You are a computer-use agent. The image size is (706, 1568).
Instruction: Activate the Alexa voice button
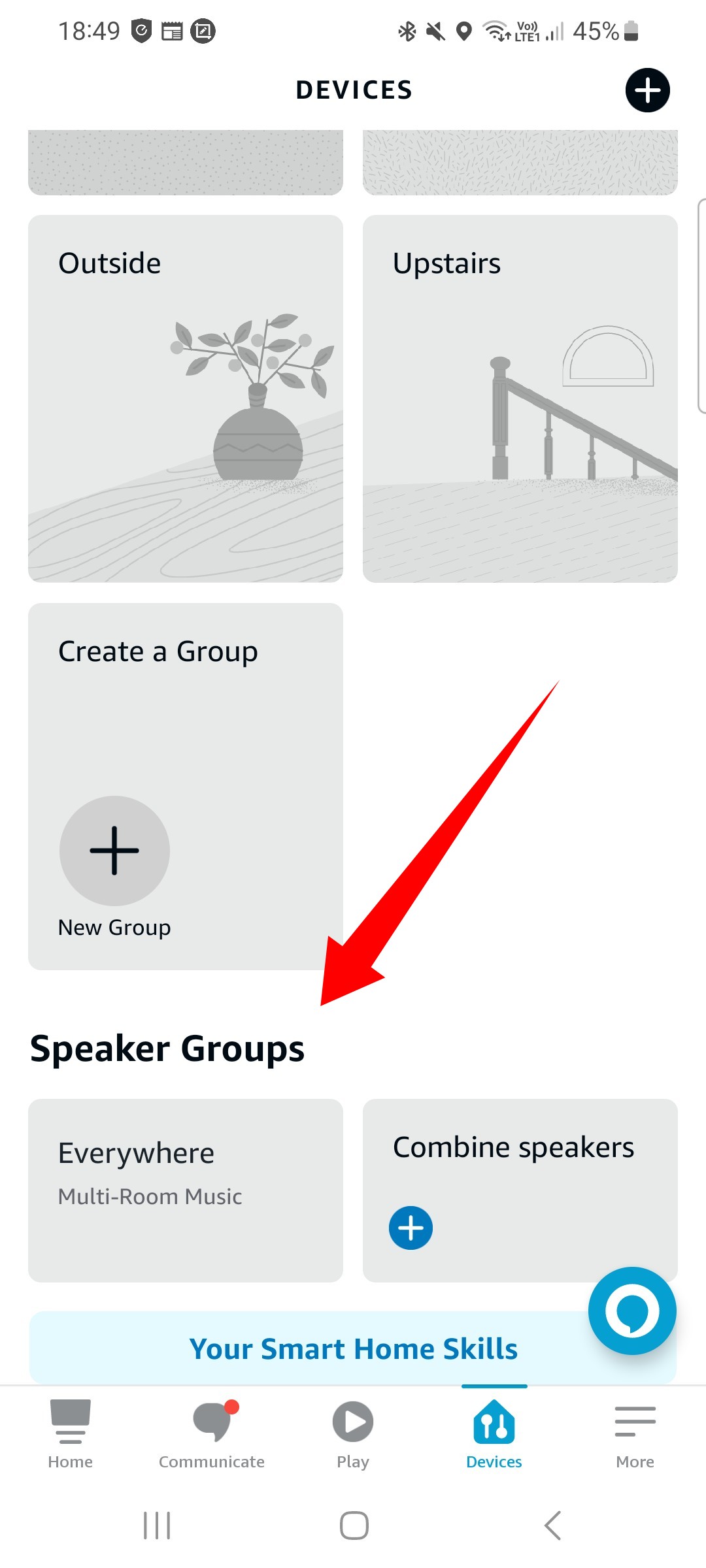tap(632, 1311)
